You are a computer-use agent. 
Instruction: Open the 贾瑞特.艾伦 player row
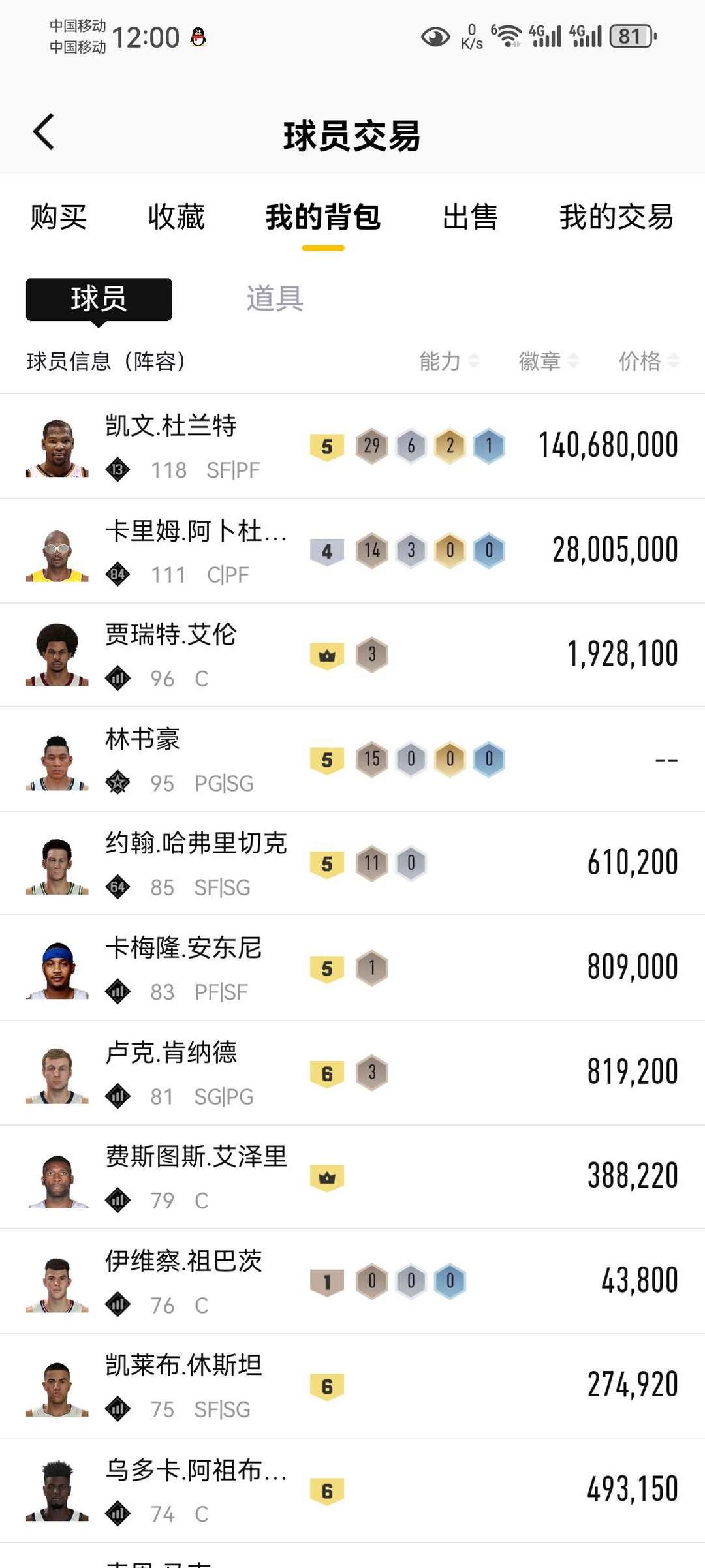click(x=352, y=655)
